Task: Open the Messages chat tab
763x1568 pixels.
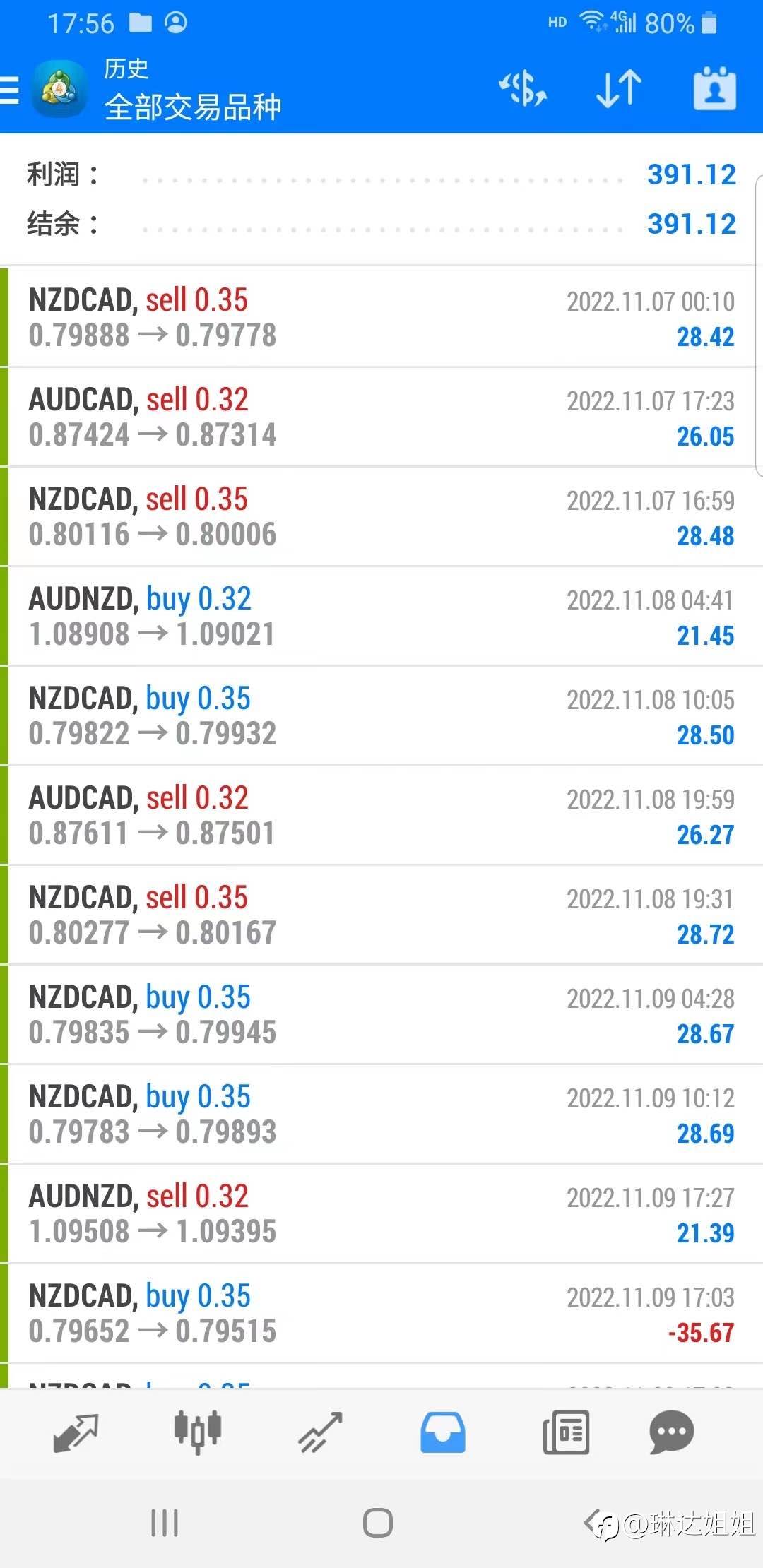Action: click(x=671, y=1432)
